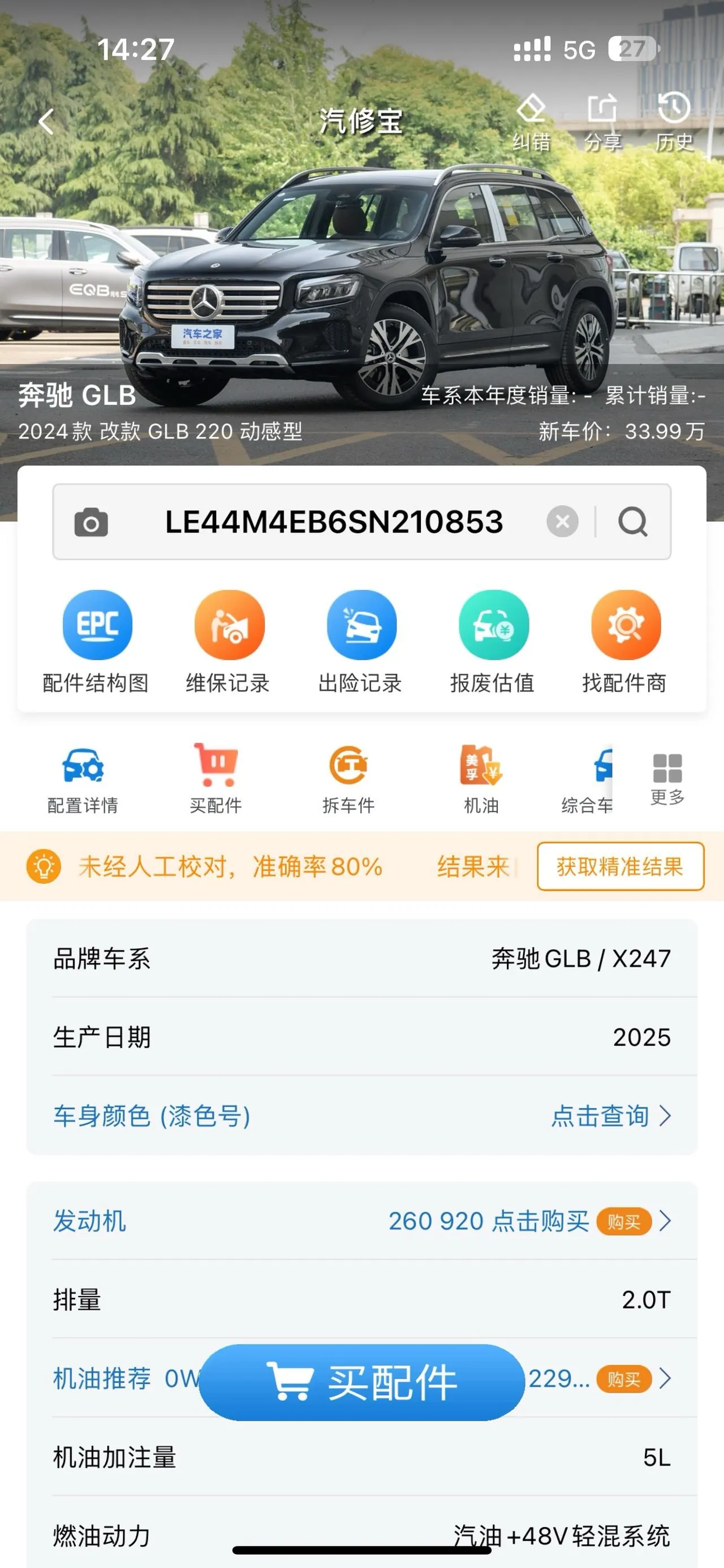Tap the floating blue 买配件 button
The width and height of the screenshot is (724, 1568).
click(x=361, y=1383)
